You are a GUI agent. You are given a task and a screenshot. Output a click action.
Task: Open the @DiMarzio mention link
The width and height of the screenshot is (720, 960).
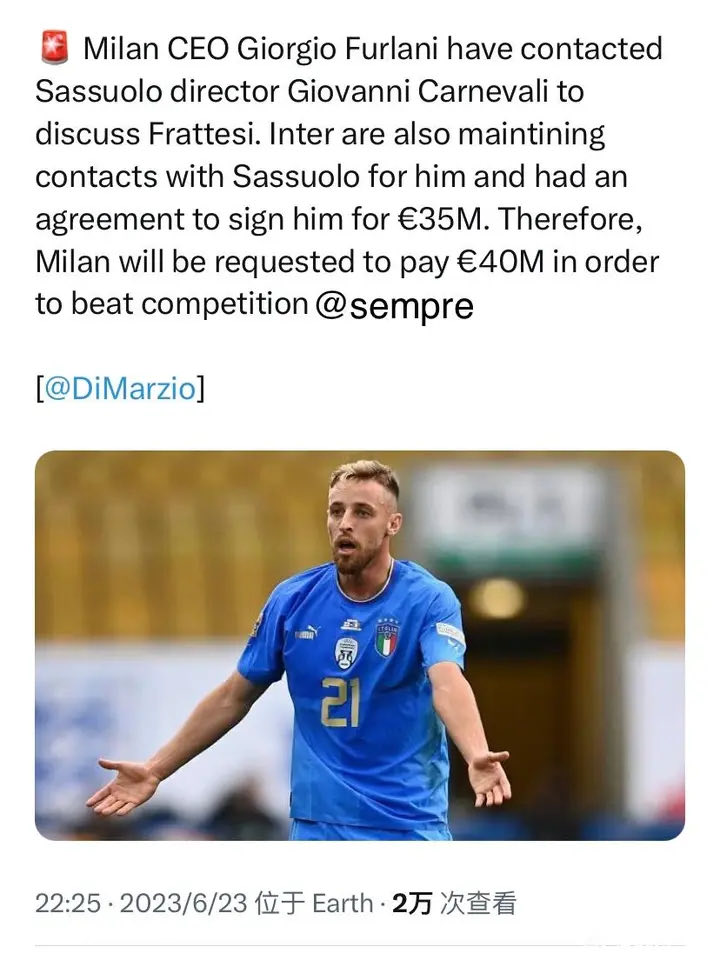[119, 388]
